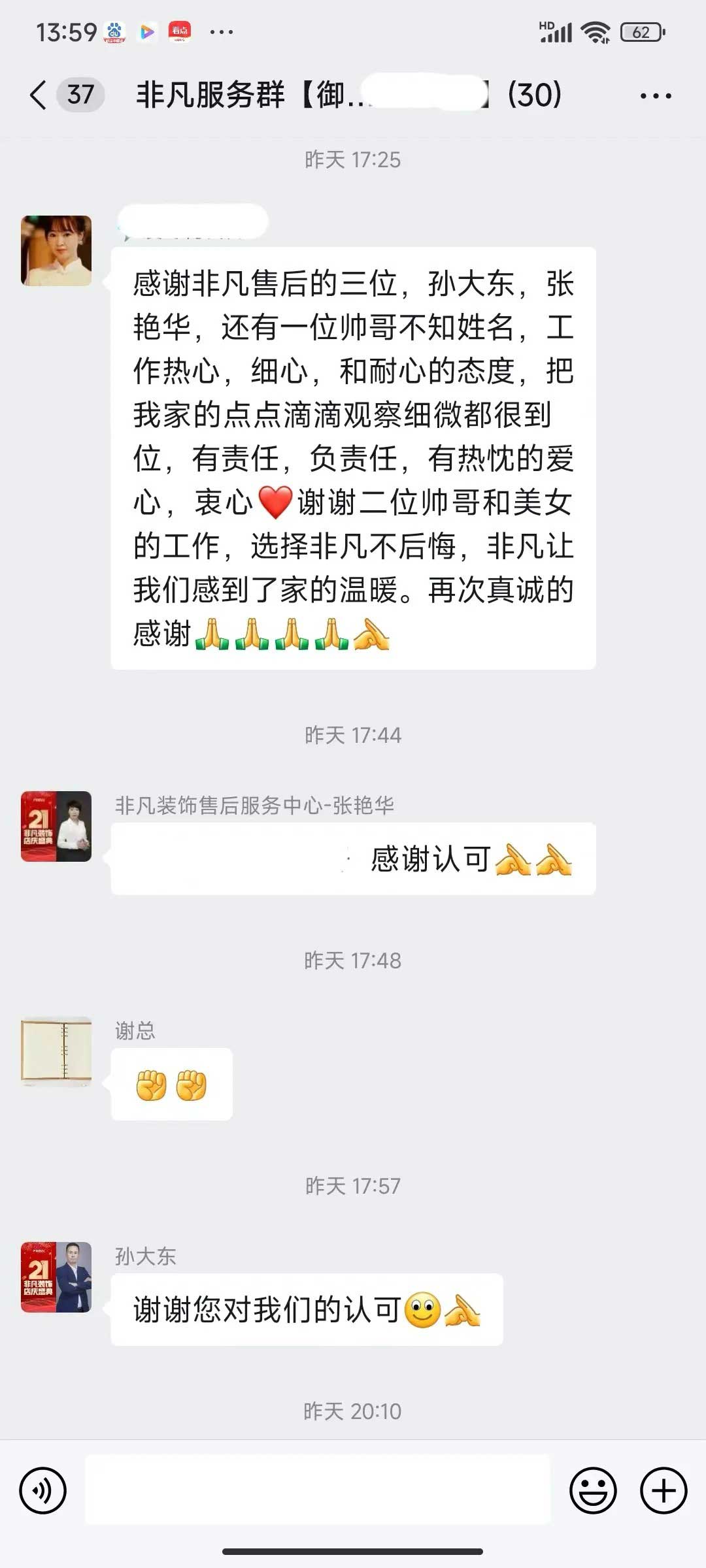Open 孙大东's profile avatar

(56, 1277)
